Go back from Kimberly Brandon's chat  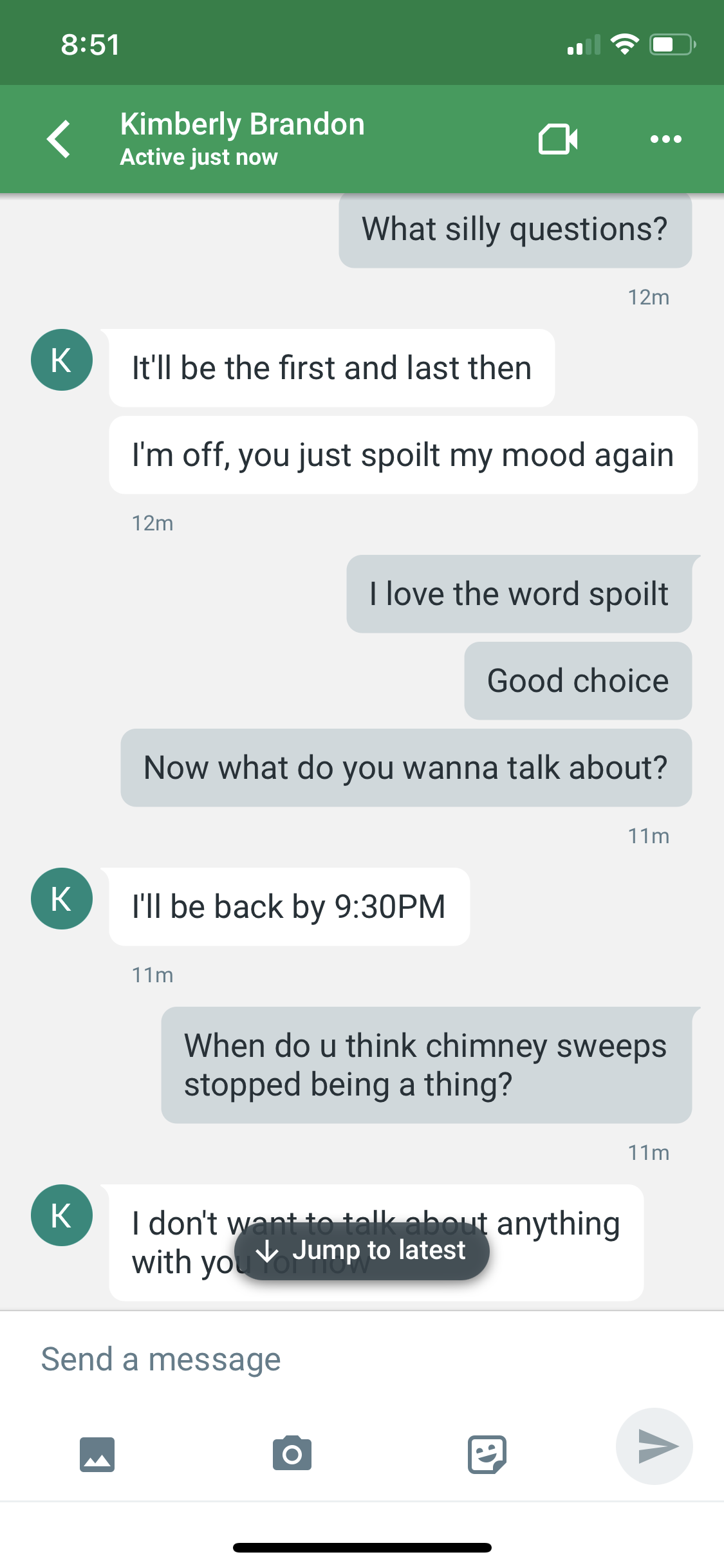[x=59, y=139]
